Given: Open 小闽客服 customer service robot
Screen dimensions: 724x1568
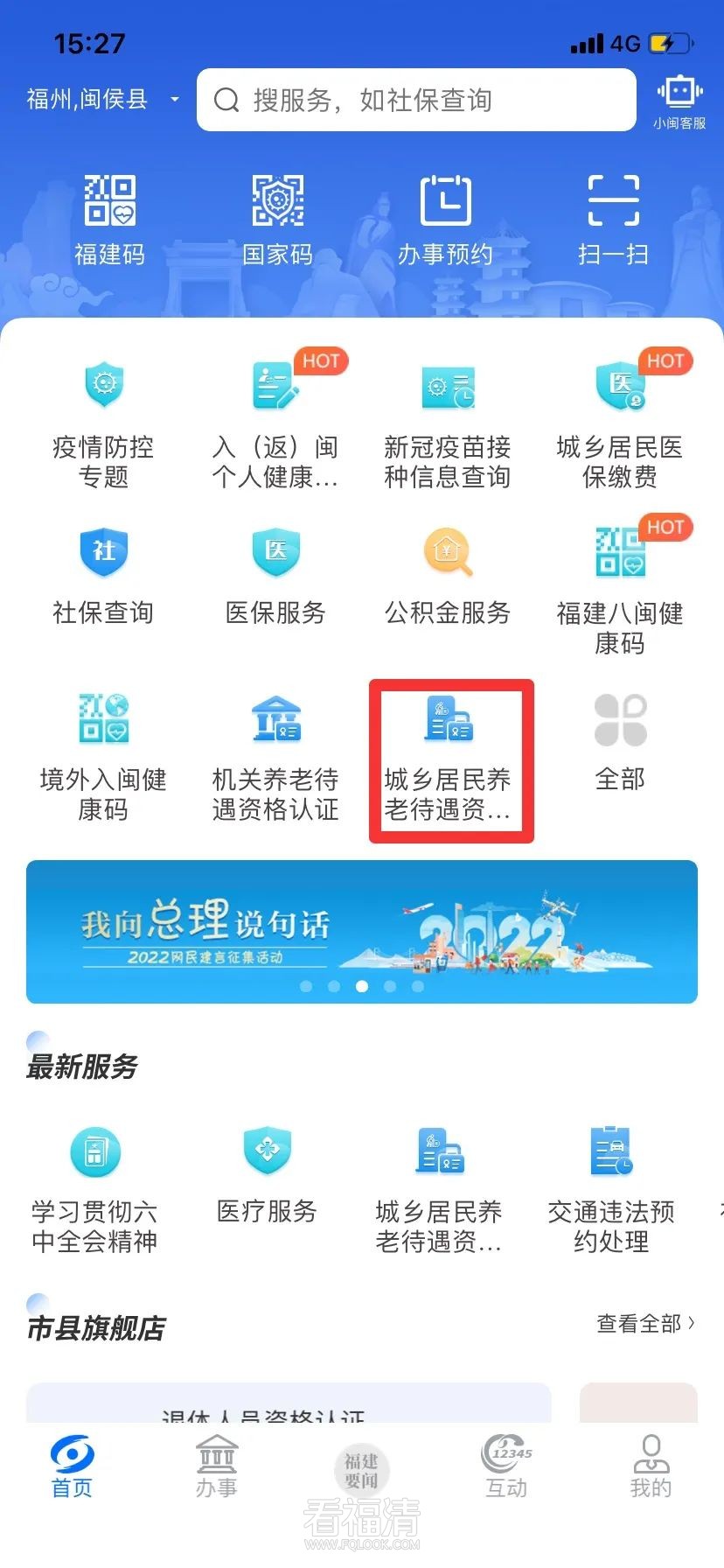Looking at the screenshot, I should (x=679, y=101).
